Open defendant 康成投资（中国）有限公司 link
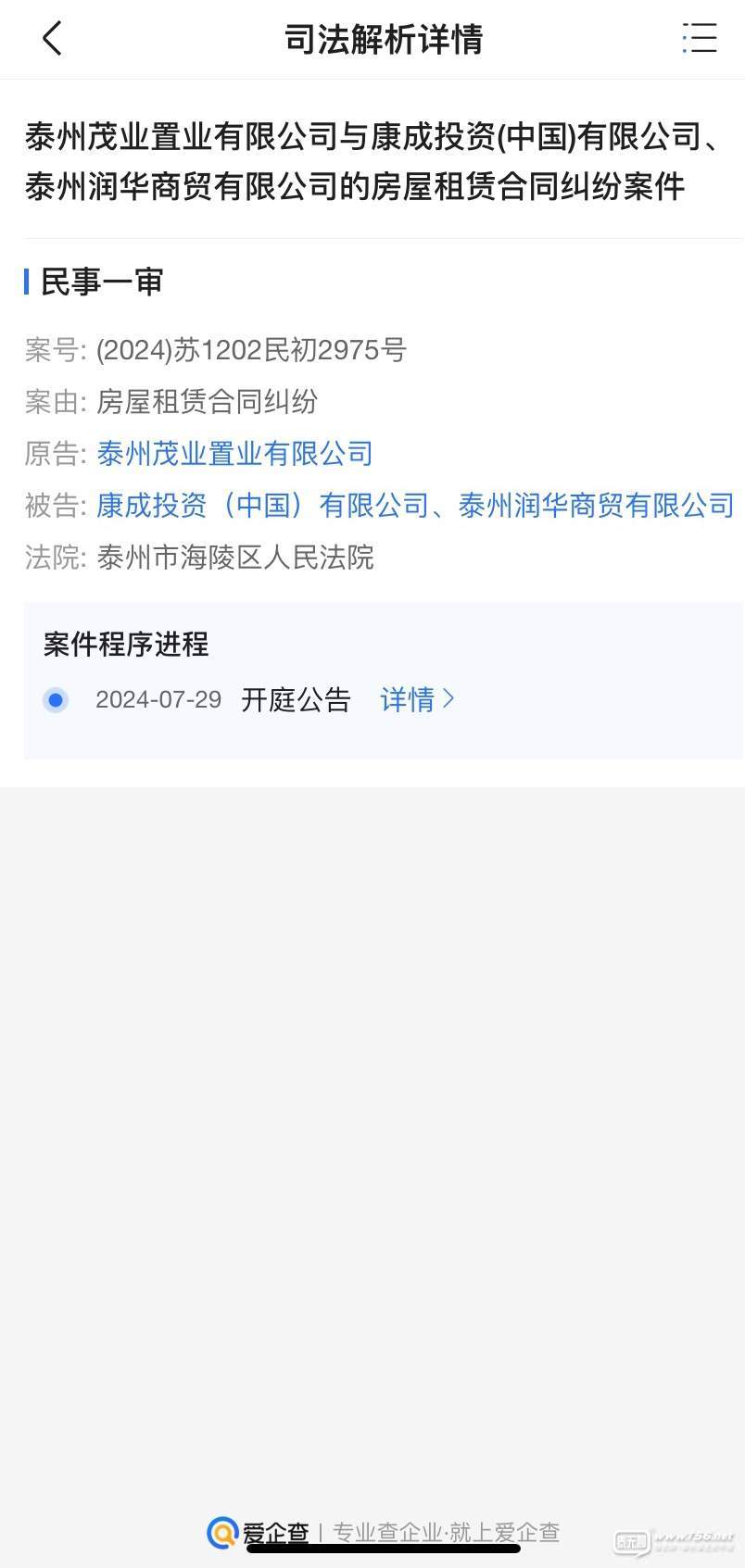 click(262, 506)
